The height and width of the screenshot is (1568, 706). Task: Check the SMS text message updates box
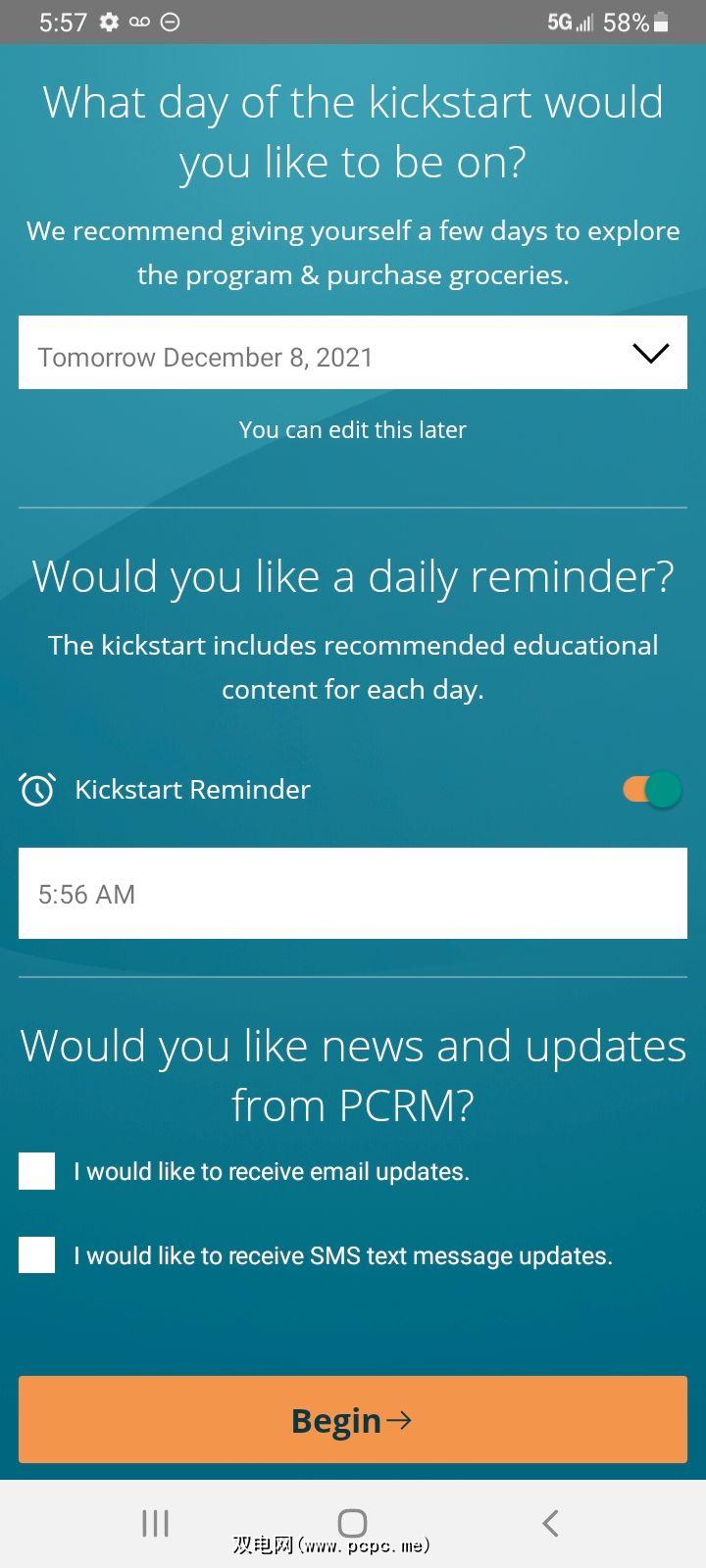(x=37, y=1255)
